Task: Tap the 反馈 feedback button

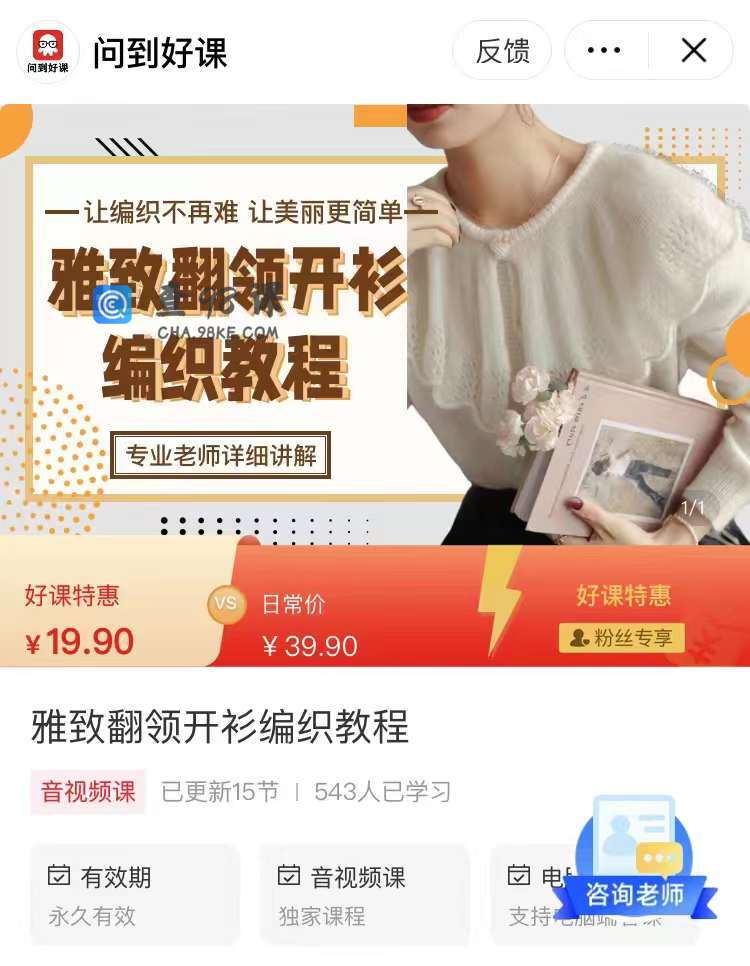Action: tap(502, 51)
